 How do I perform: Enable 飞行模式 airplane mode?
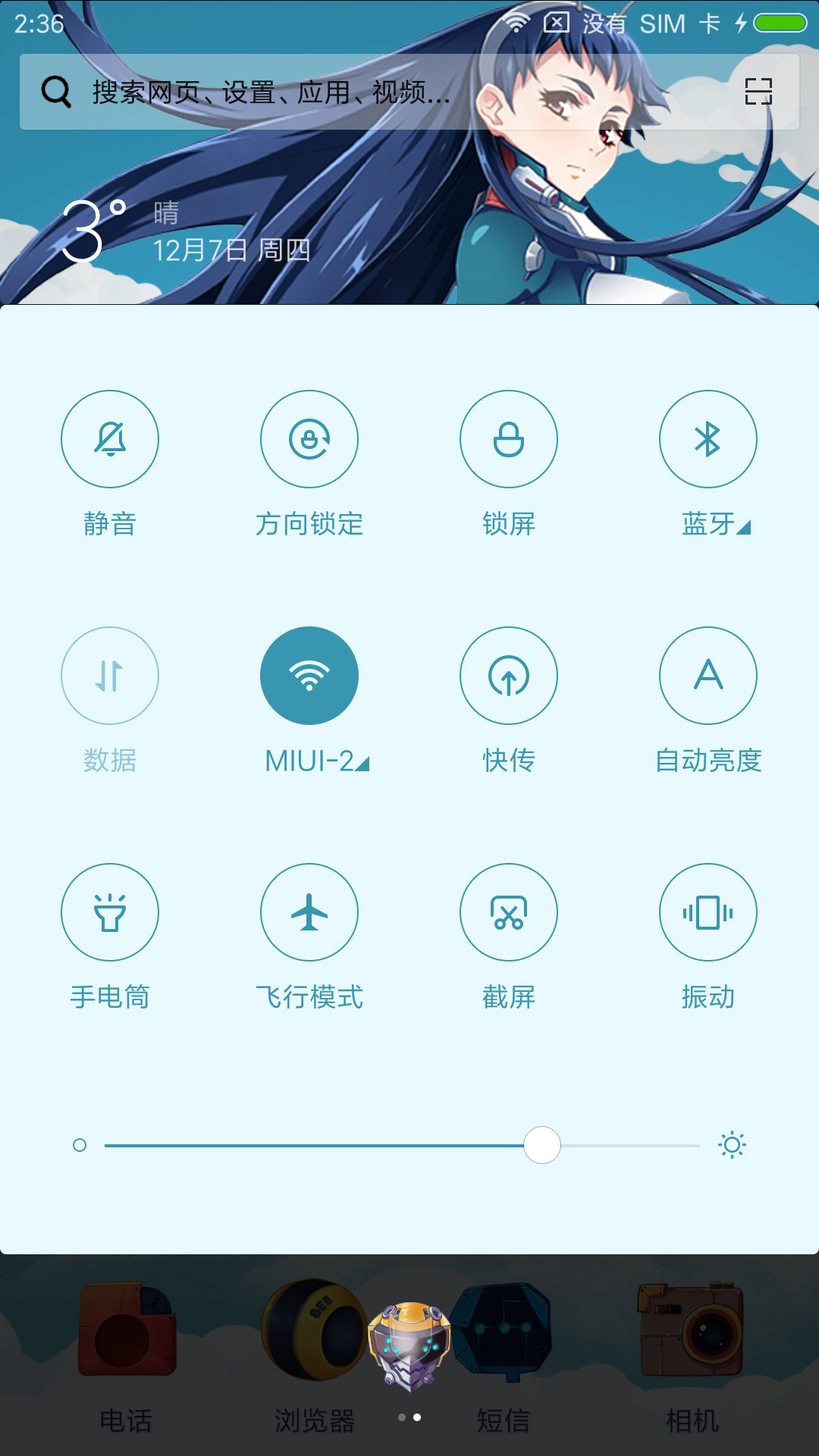(309, 912)
